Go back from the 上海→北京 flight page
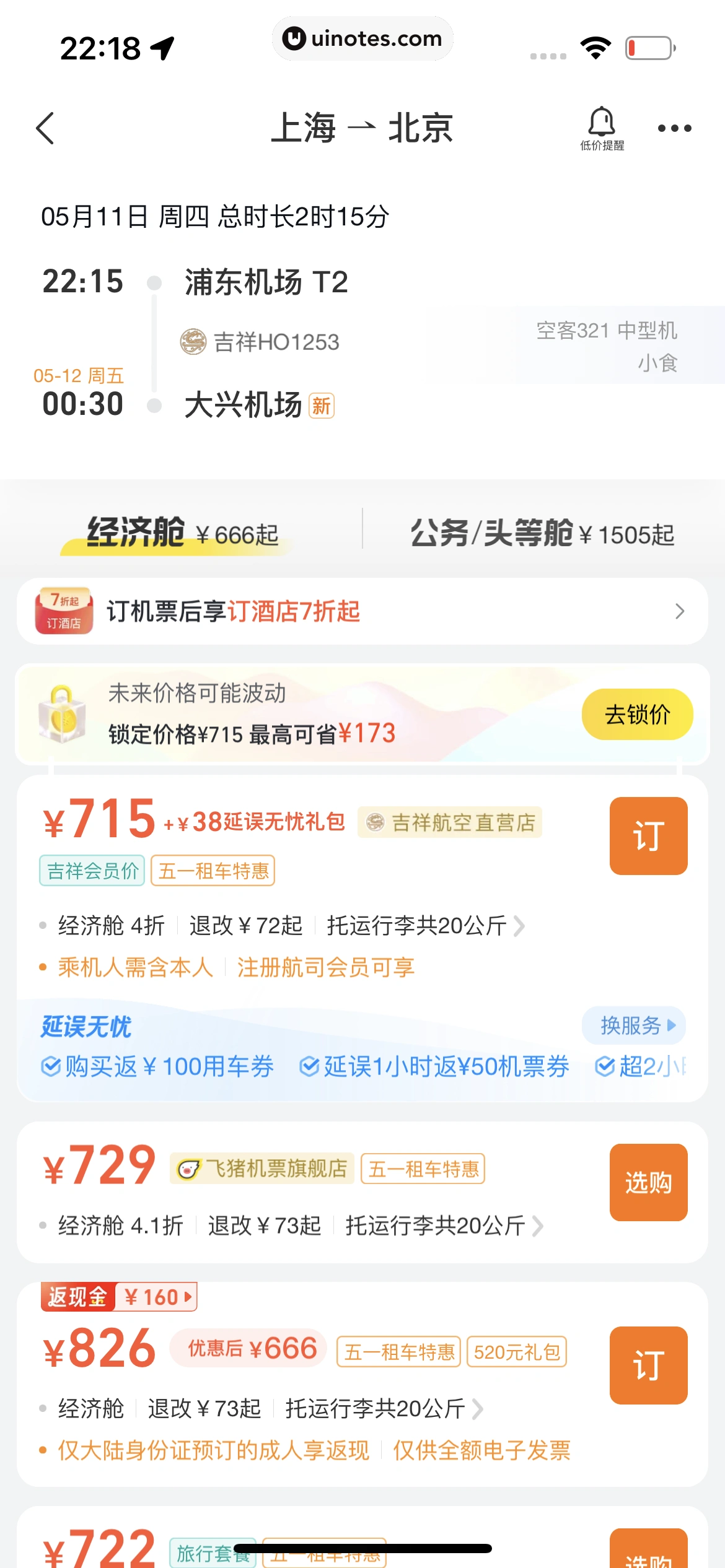 click(x=46, y=128)
